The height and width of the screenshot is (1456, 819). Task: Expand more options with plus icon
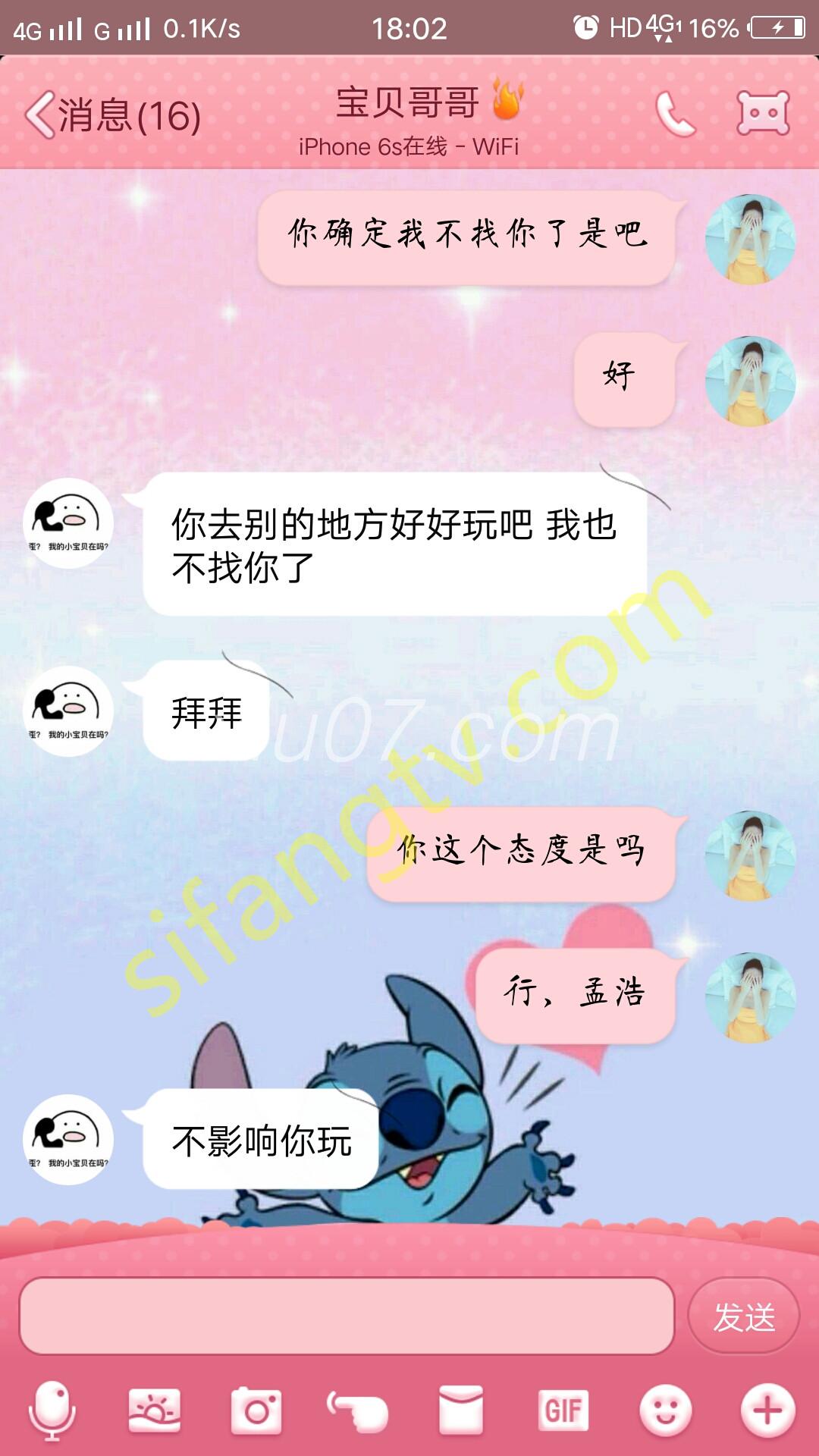pyautogui.click(x=767, y=1410)
